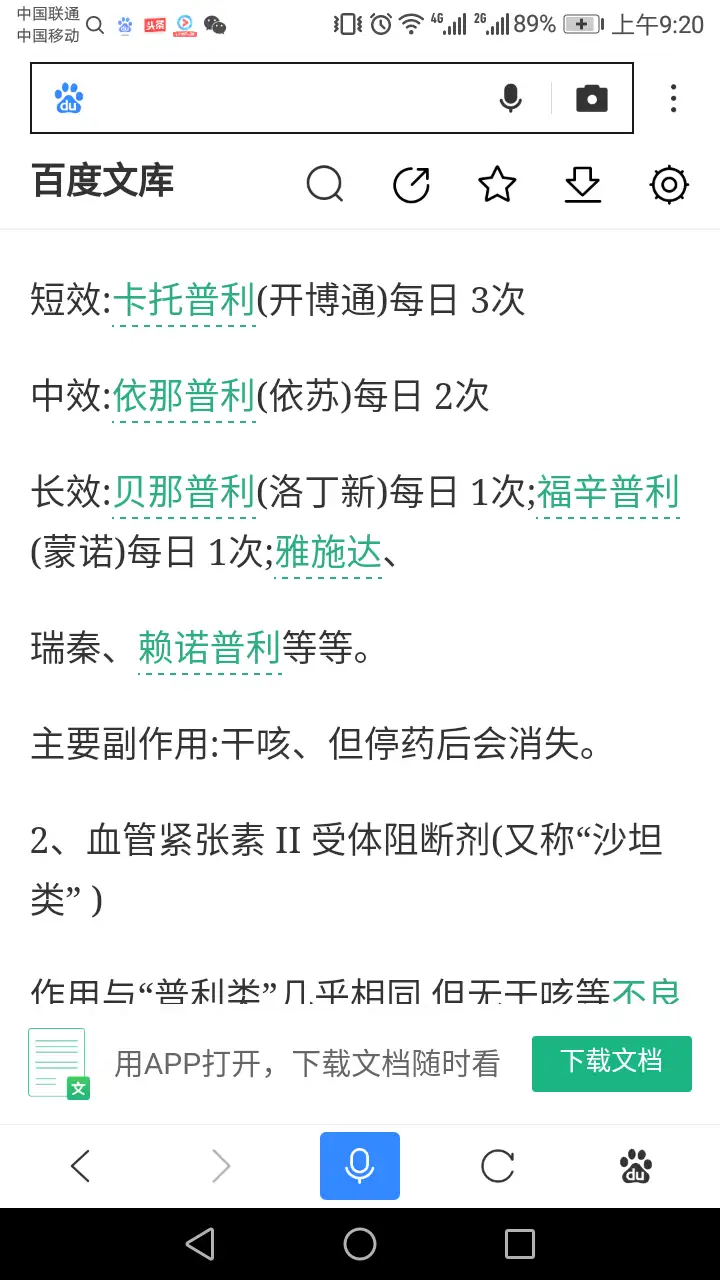Image resolution: width=720 pixels, height=1280 pixels.
Task: Tap the 下载文档 button
Action: click(611, 1062)
